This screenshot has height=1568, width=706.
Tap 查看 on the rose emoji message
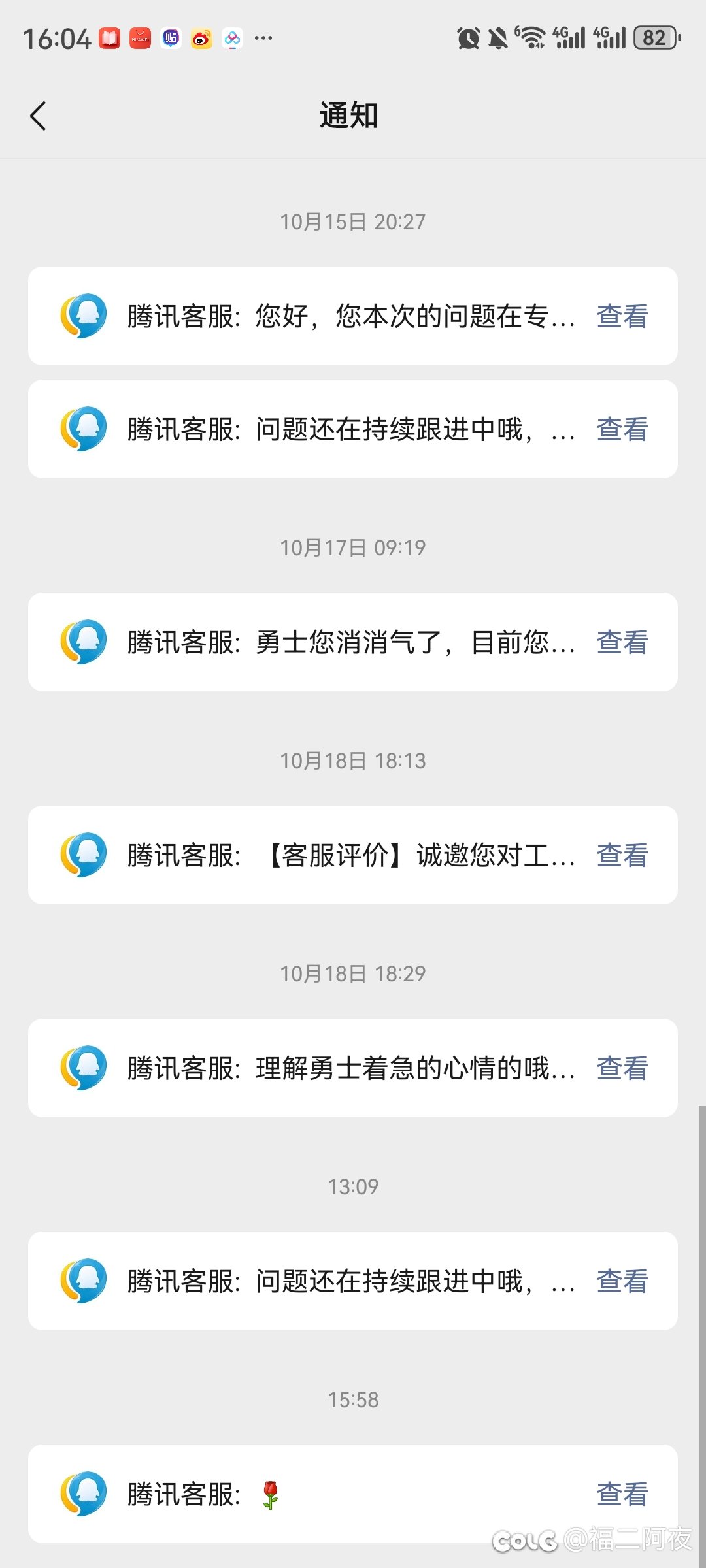[x=622, y=1494]
